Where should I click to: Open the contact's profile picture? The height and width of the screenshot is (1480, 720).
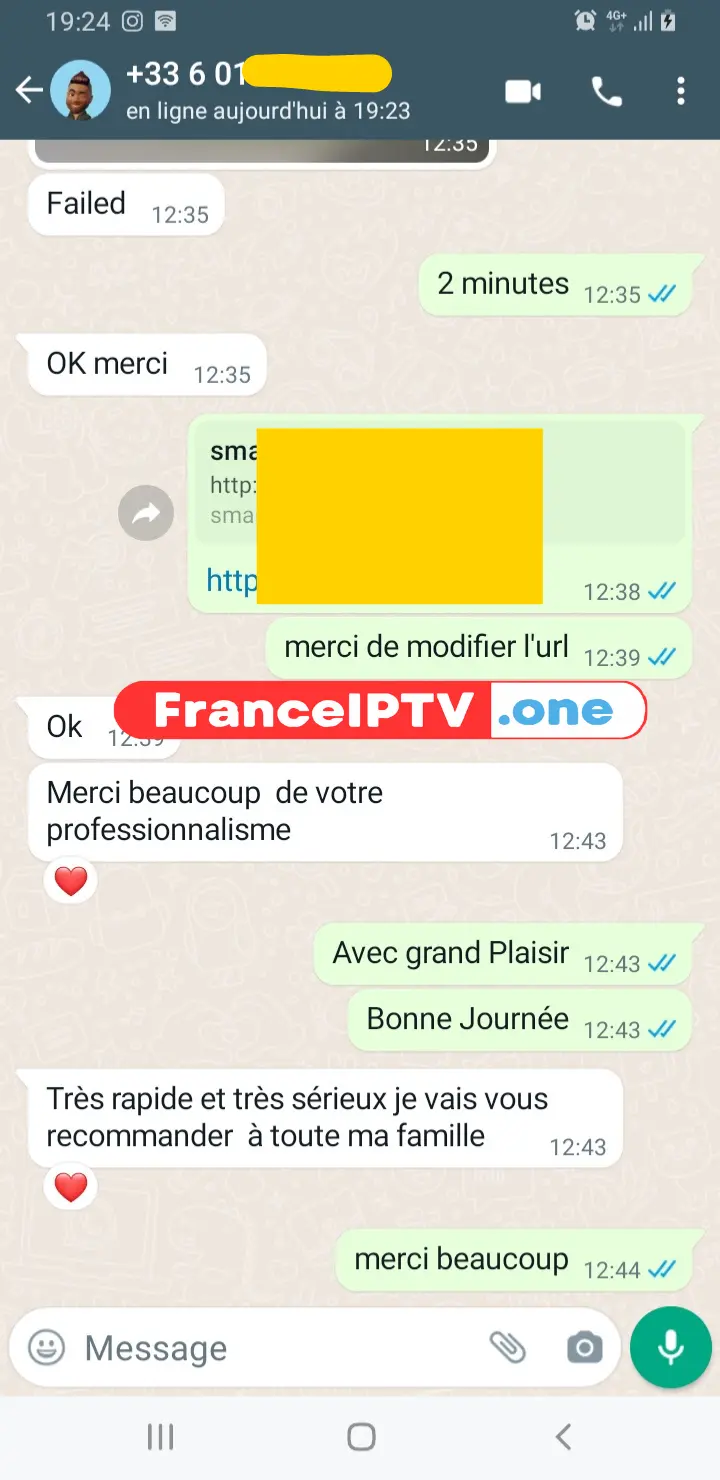(x=80, y=92)
